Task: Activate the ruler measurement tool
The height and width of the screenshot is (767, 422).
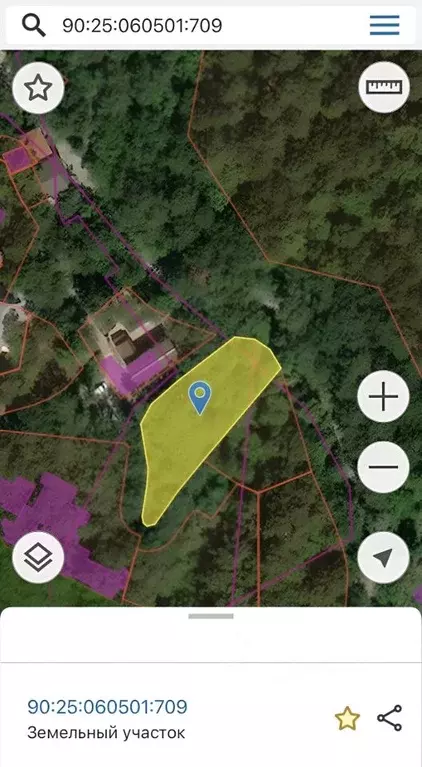Action: pos(384,87)
